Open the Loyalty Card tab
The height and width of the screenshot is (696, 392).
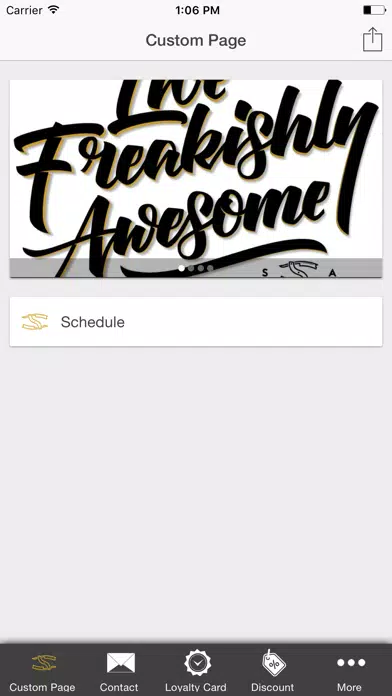point(196,671)
